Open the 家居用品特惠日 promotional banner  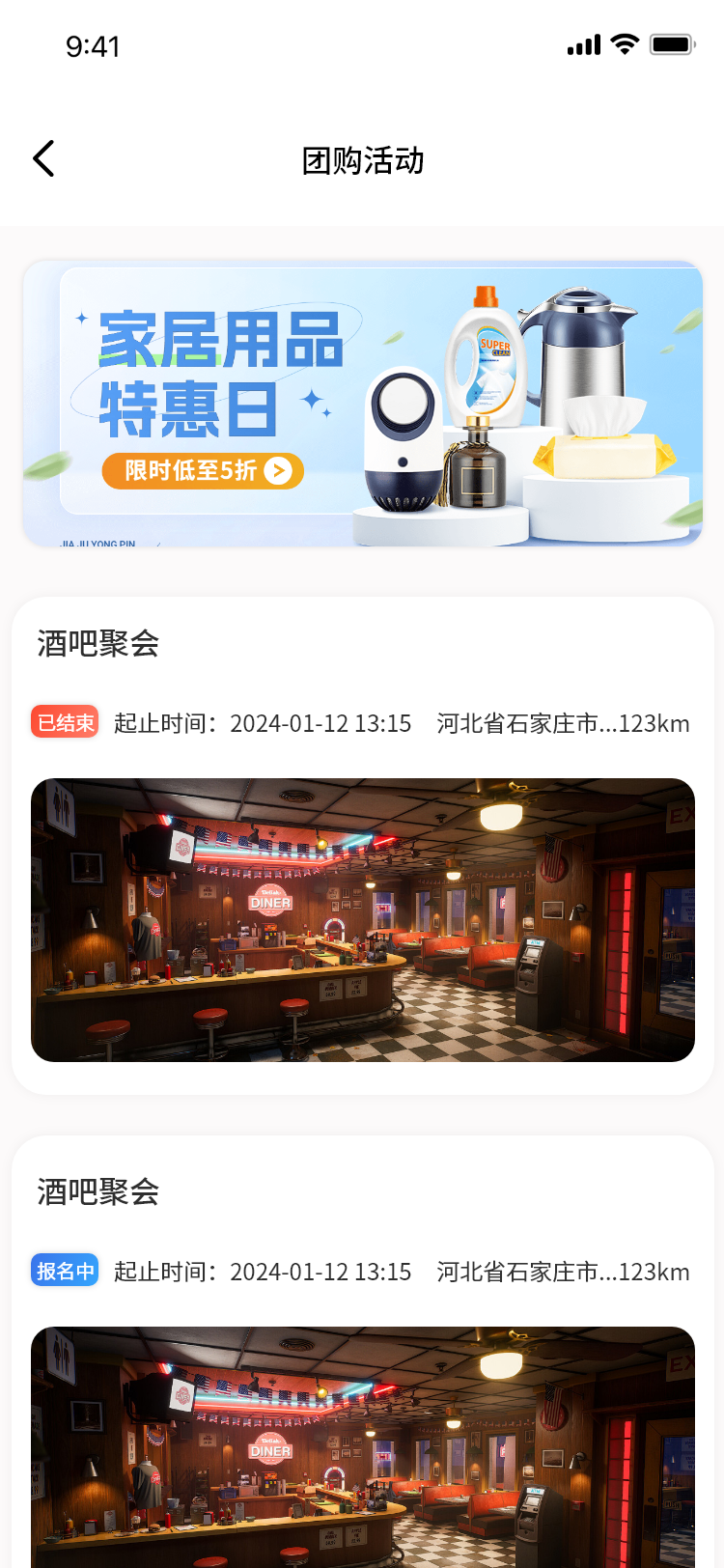(x=362, y=404)
